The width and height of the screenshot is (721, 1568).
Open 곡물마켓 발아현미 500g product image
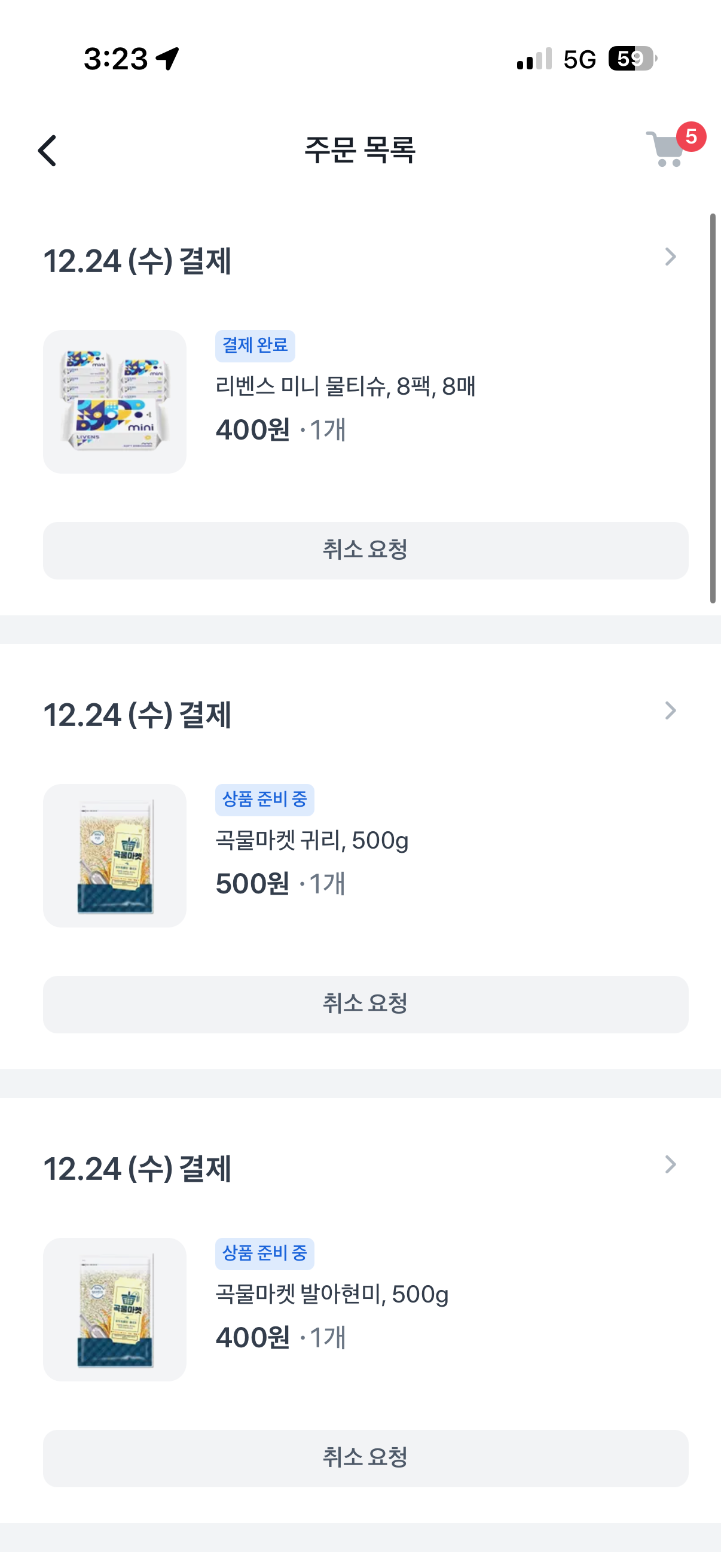(114, 1309)
